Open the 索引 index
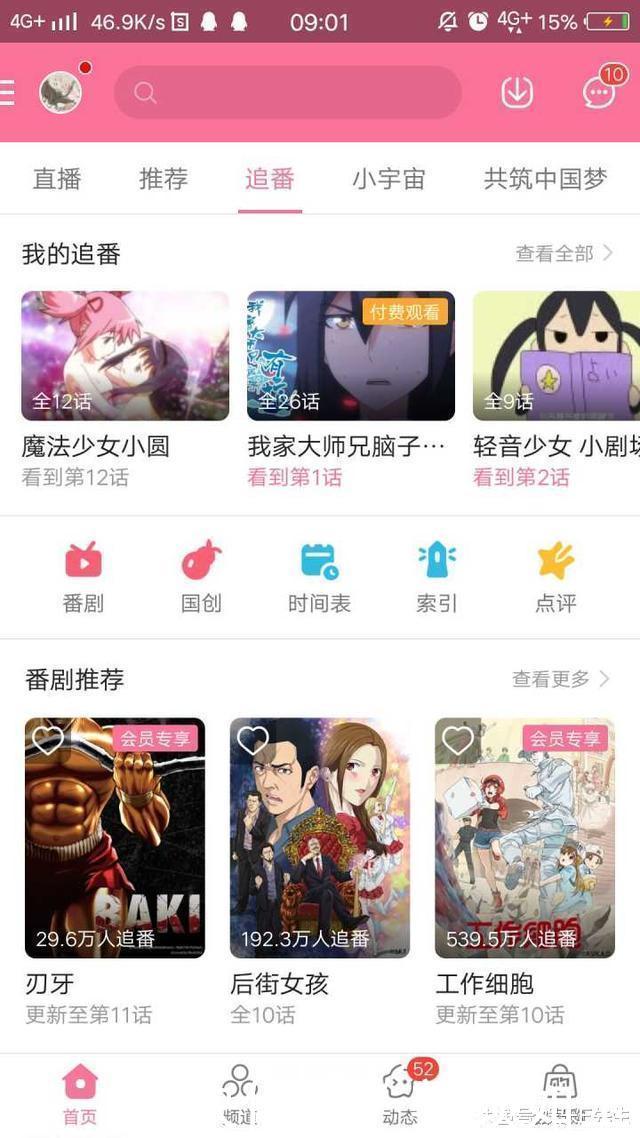The height and width of the screenshot is (1138, 640). point(437,577)
